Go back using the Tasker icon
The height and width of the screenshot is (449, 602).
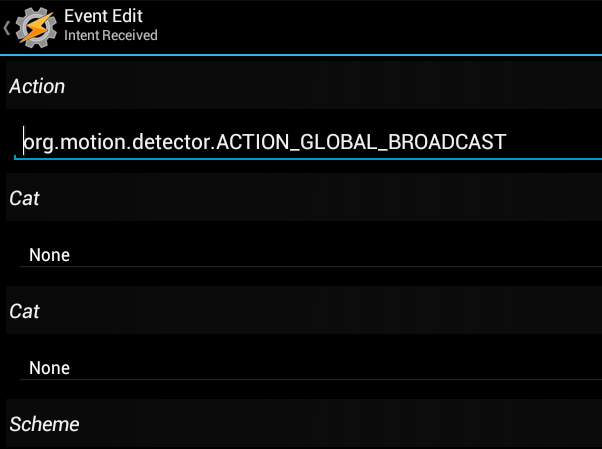pyautogui.click(x=33, y=26)
